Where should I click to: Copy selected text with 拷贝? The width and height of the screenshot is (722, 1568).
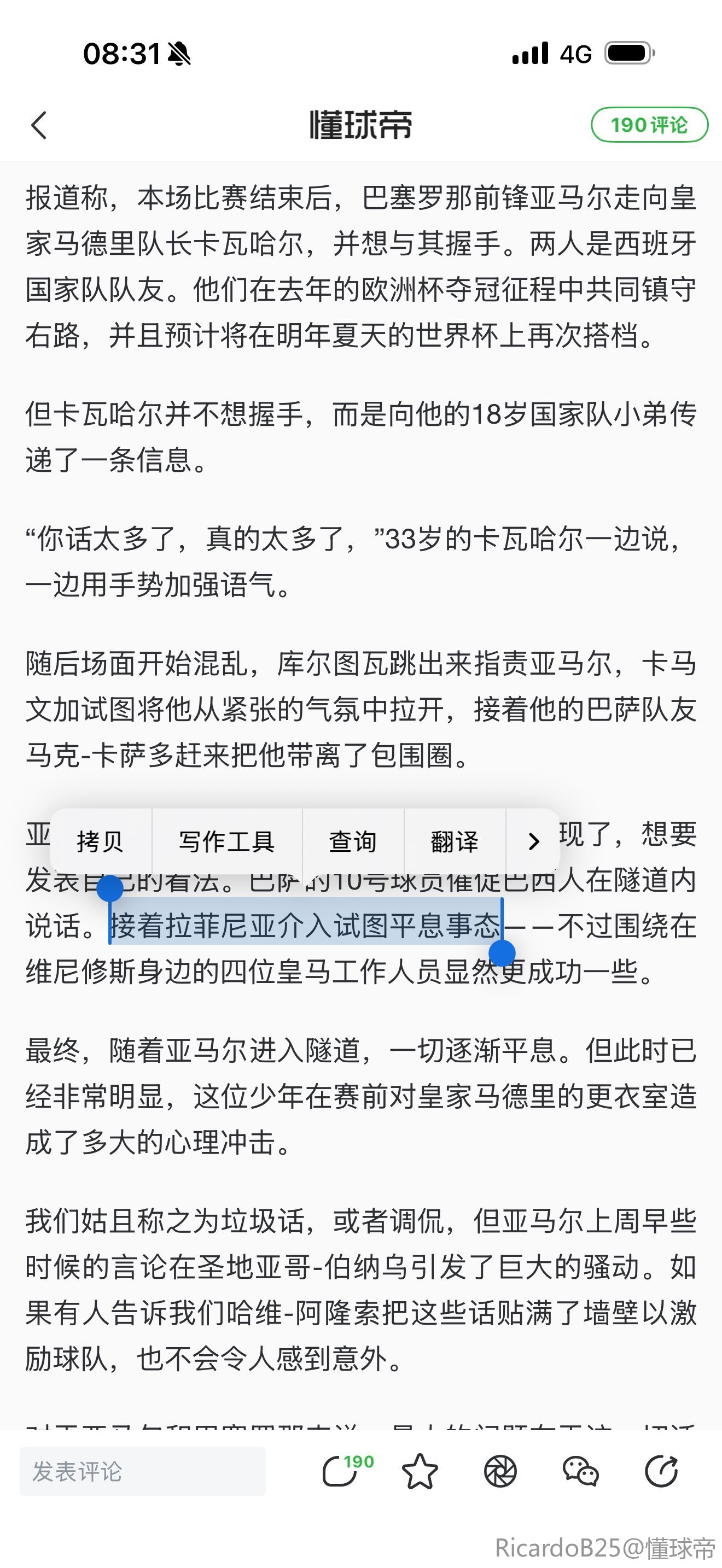point(101,842)
